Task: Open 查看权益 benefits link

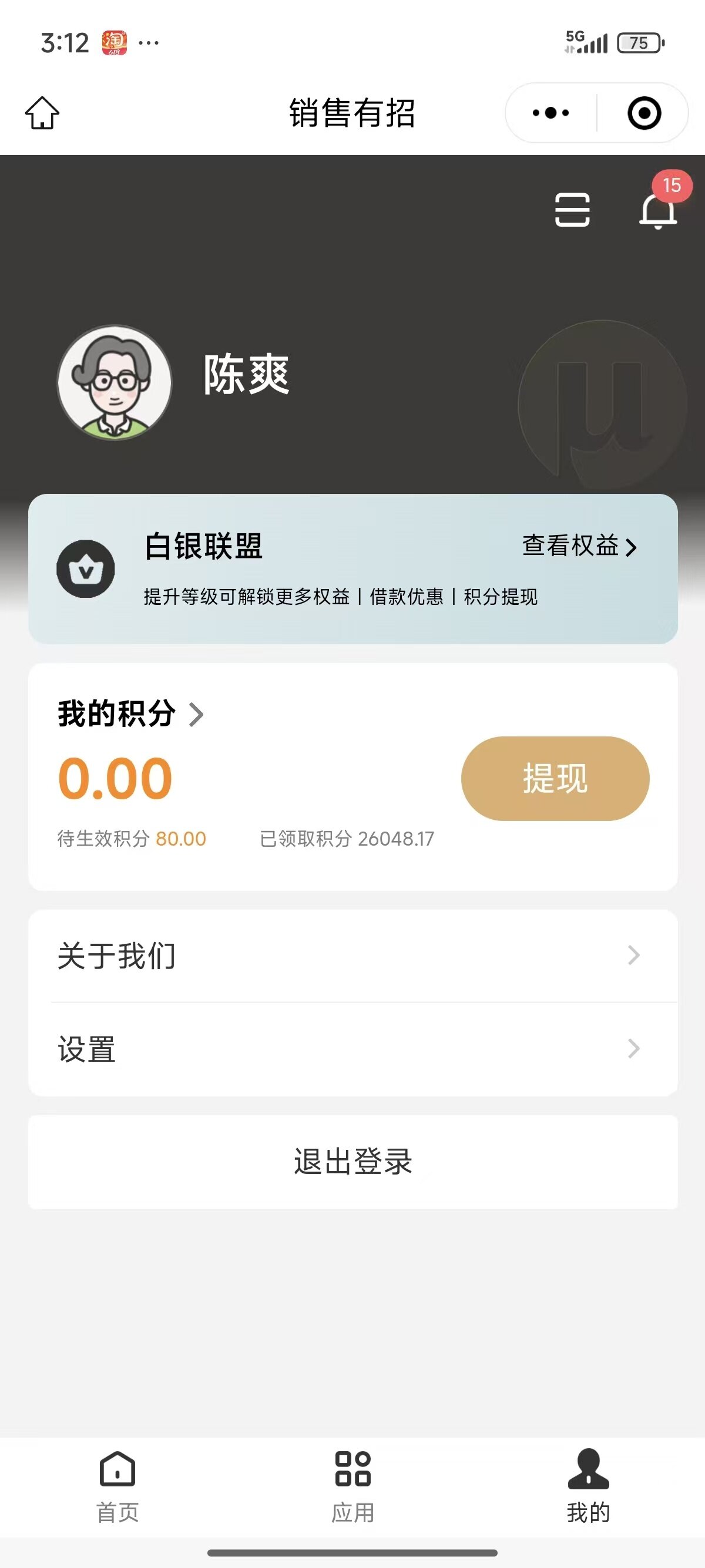Action: point(579,546)
